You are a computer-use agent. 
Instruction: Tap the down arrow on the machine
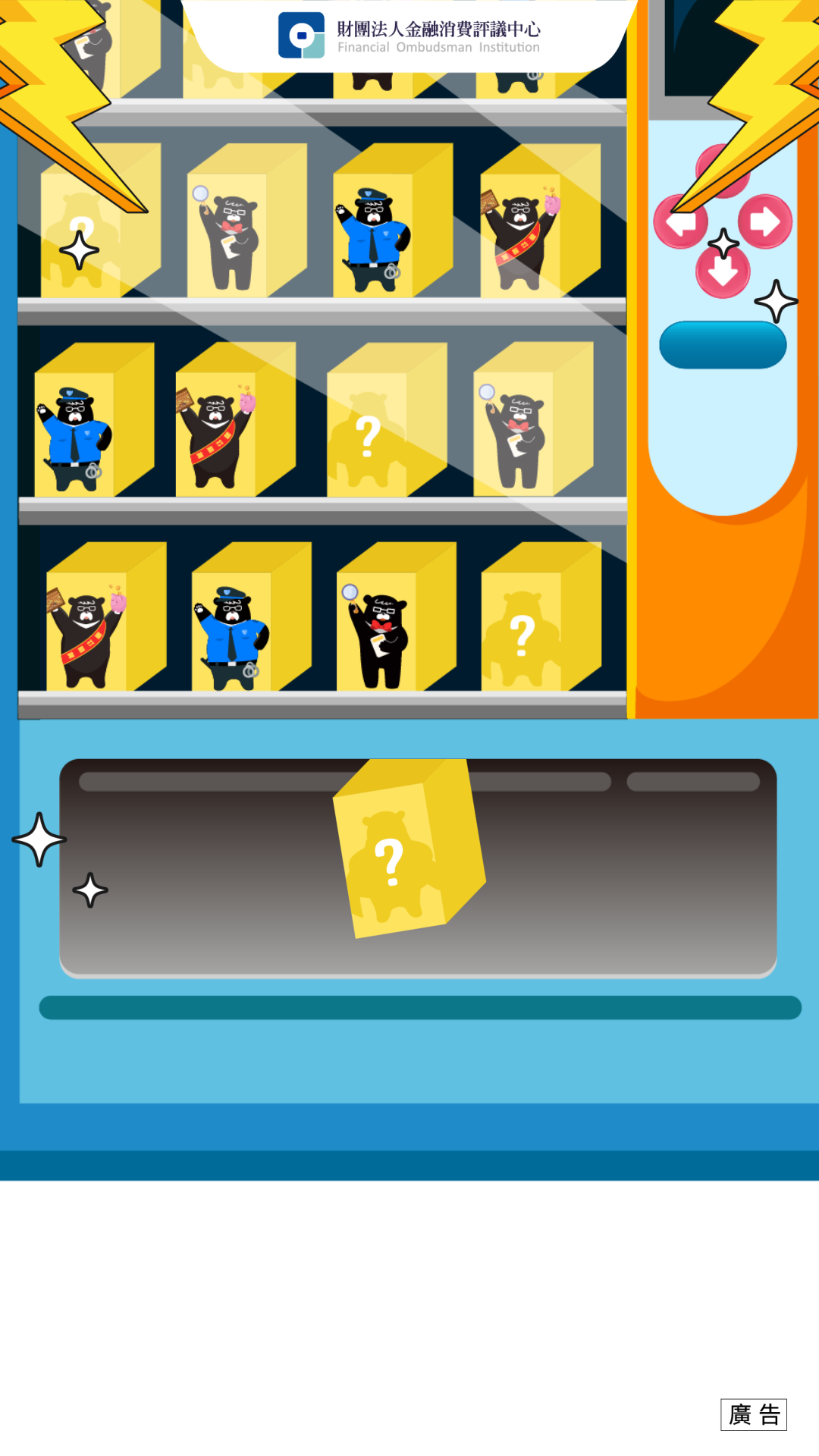(x=723, y=273)
